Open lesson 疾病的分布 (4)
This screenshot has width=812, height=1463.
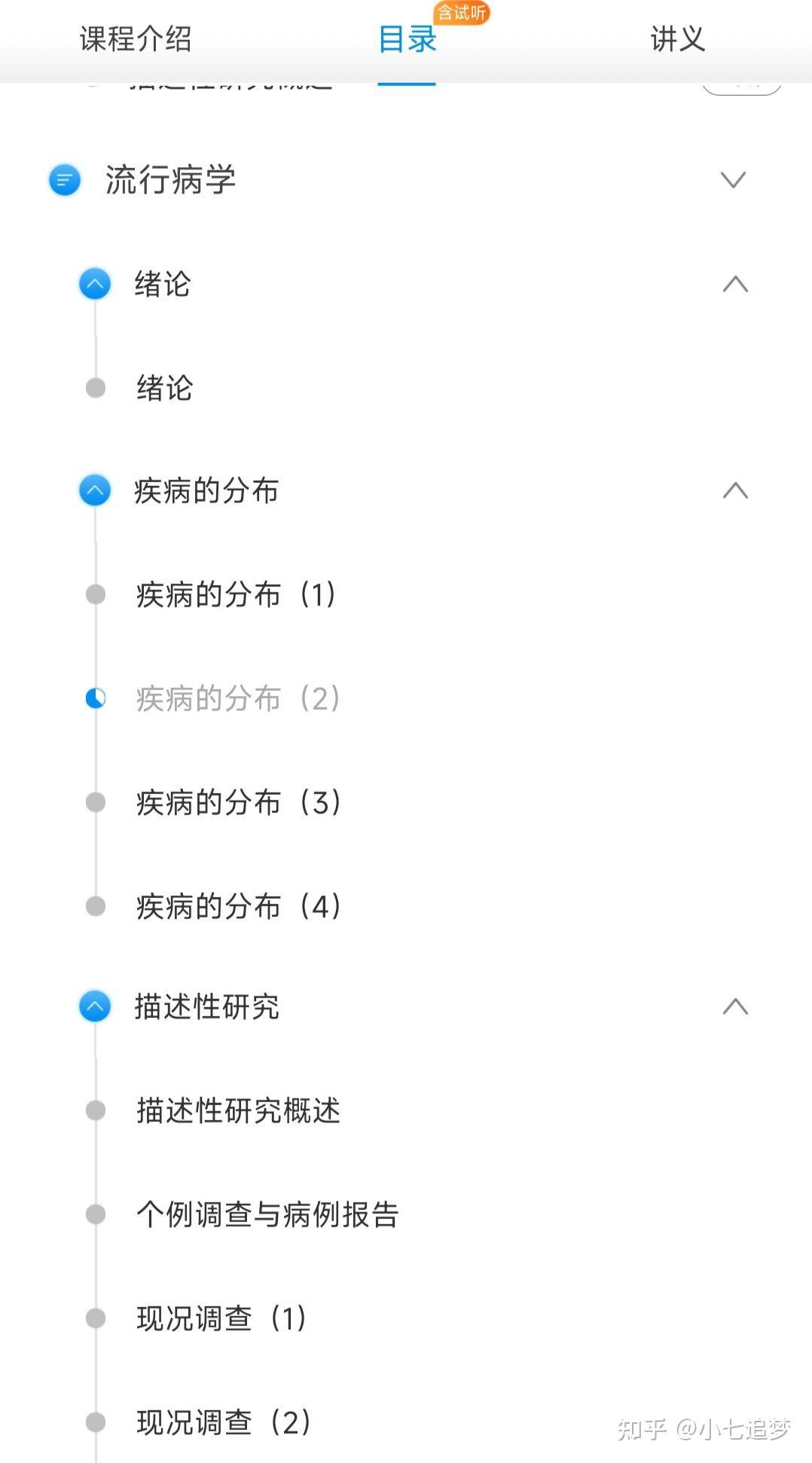click(238, 907)
